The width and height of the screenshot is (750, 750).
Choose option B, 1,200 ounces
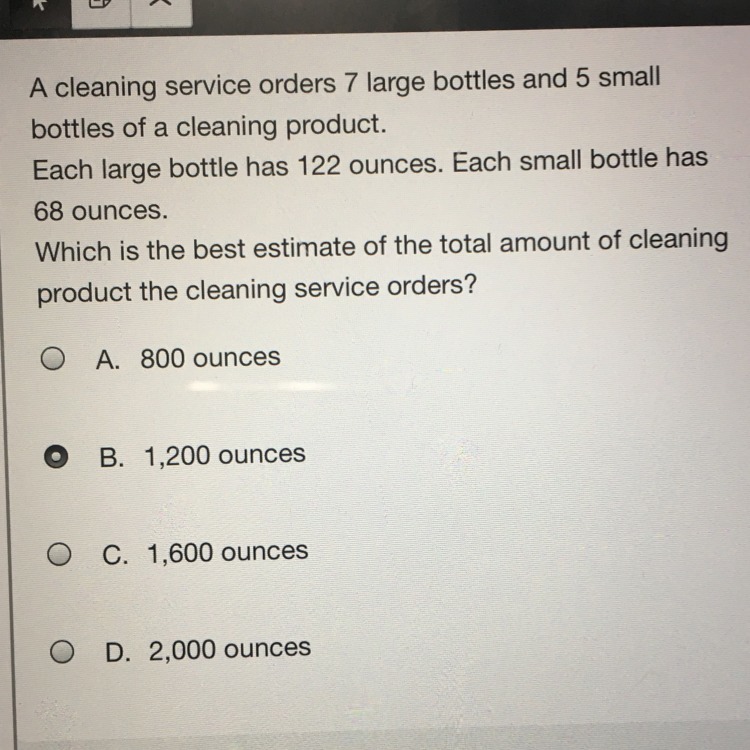pos(57,457)
